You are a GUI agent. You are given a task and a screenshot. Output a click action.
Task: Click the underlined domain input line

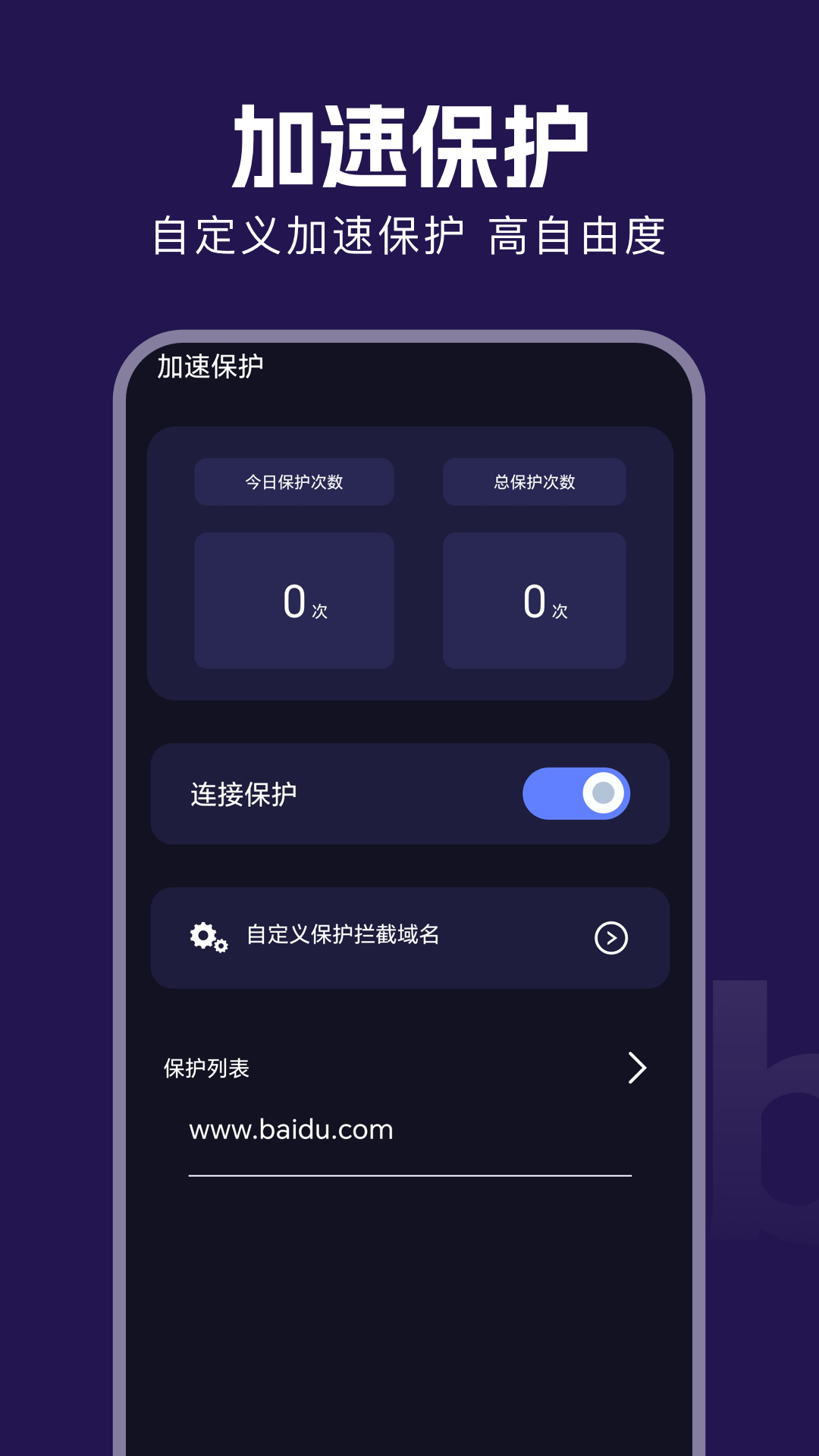tap(409, 1175)
